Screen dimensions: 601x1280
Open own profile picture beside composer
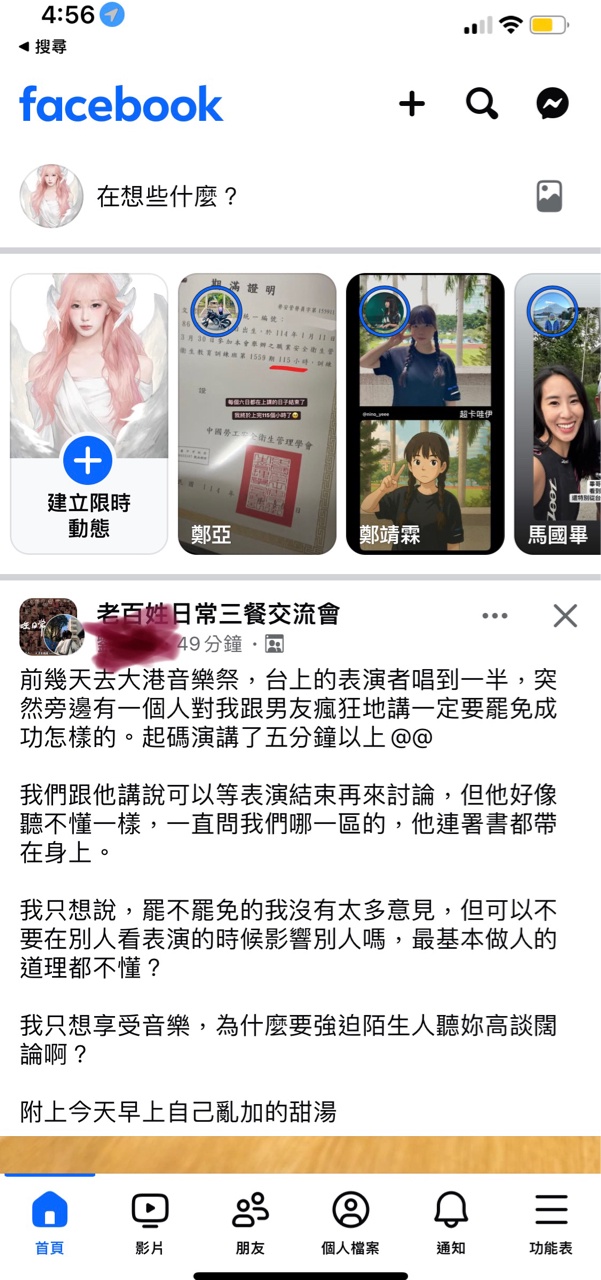51,196
